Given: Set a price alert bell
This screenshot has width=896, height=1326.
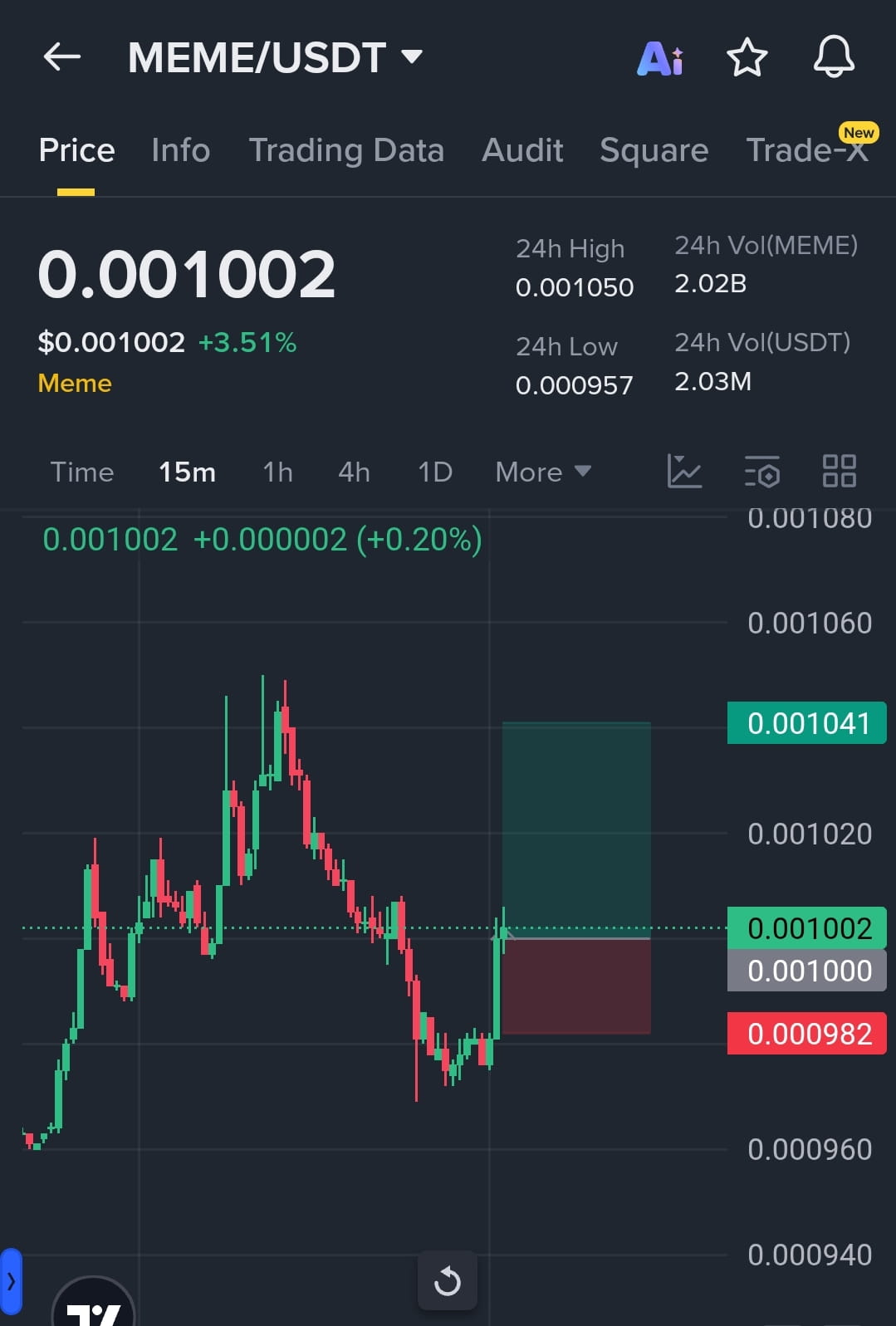Looking at the screenshot, I should 833,57.
